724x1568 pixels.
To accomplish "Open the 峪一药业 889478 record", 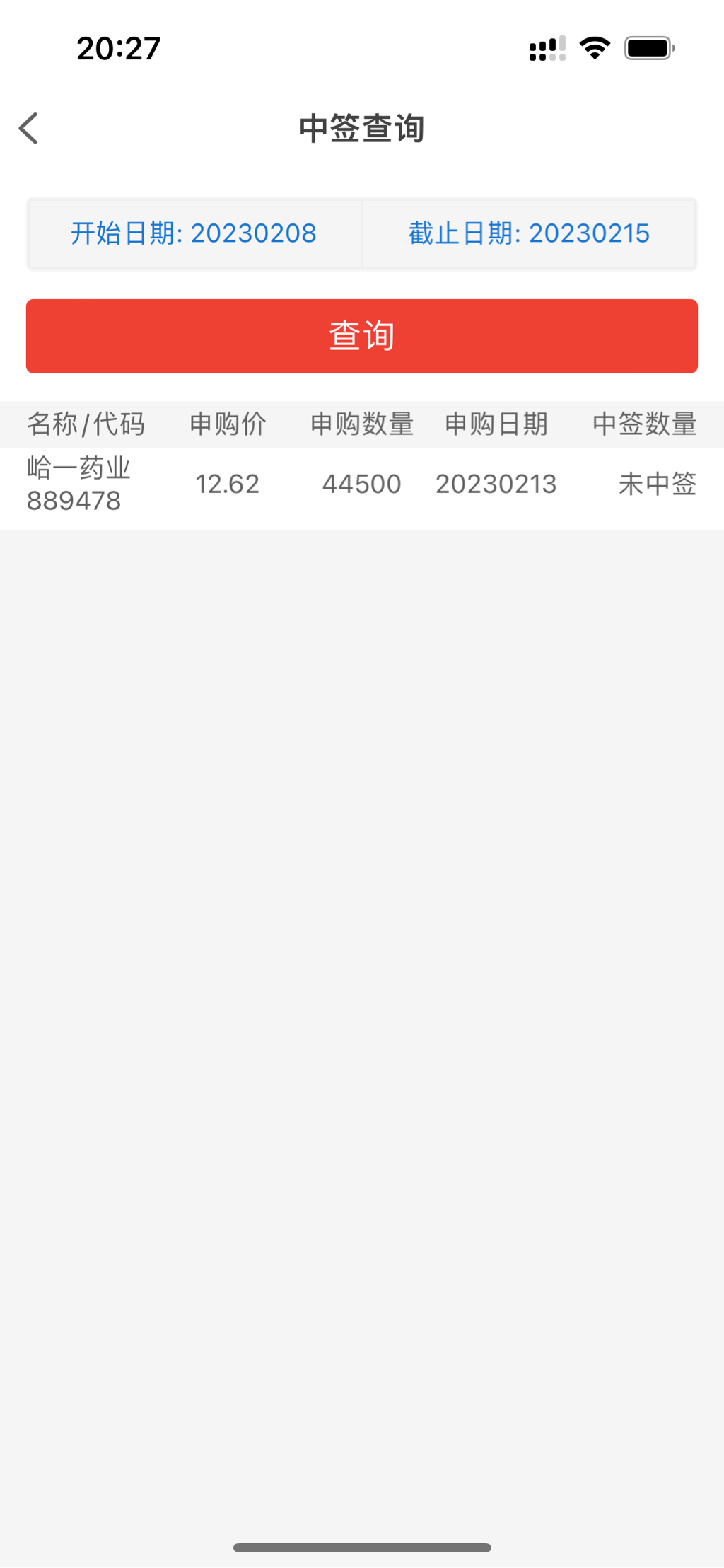I will (361, 485).
